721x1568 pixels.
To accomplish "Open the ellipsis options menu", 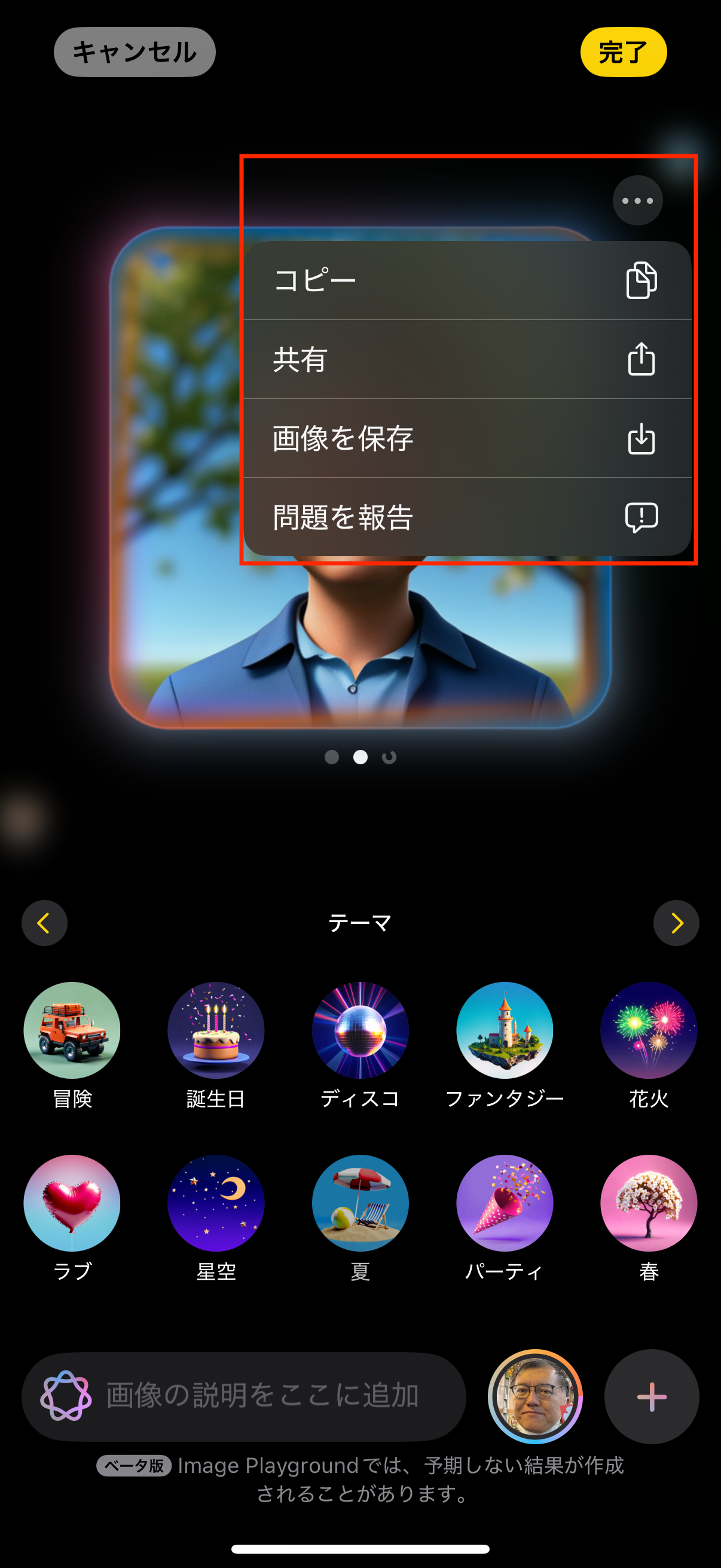I will [x=637, y=201].
